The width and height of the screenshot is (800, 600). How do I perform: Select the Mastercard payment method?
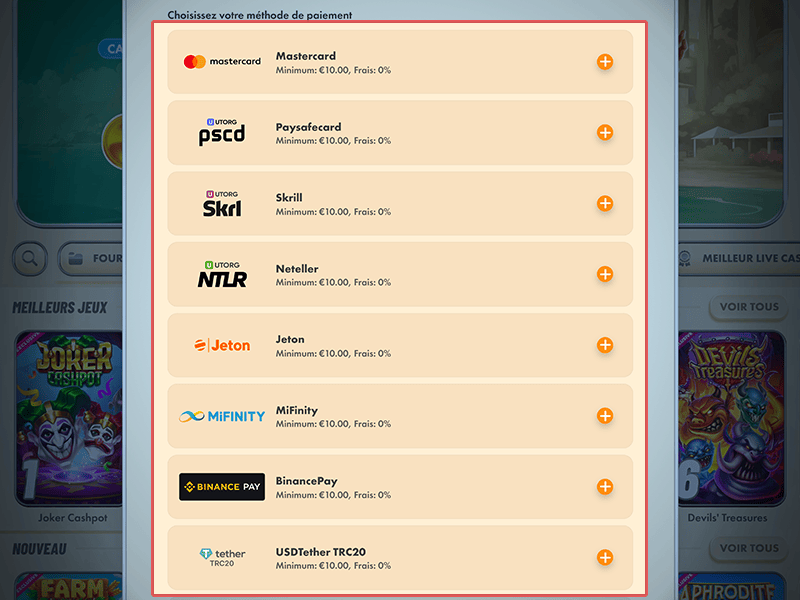click(x=400, y=62)
